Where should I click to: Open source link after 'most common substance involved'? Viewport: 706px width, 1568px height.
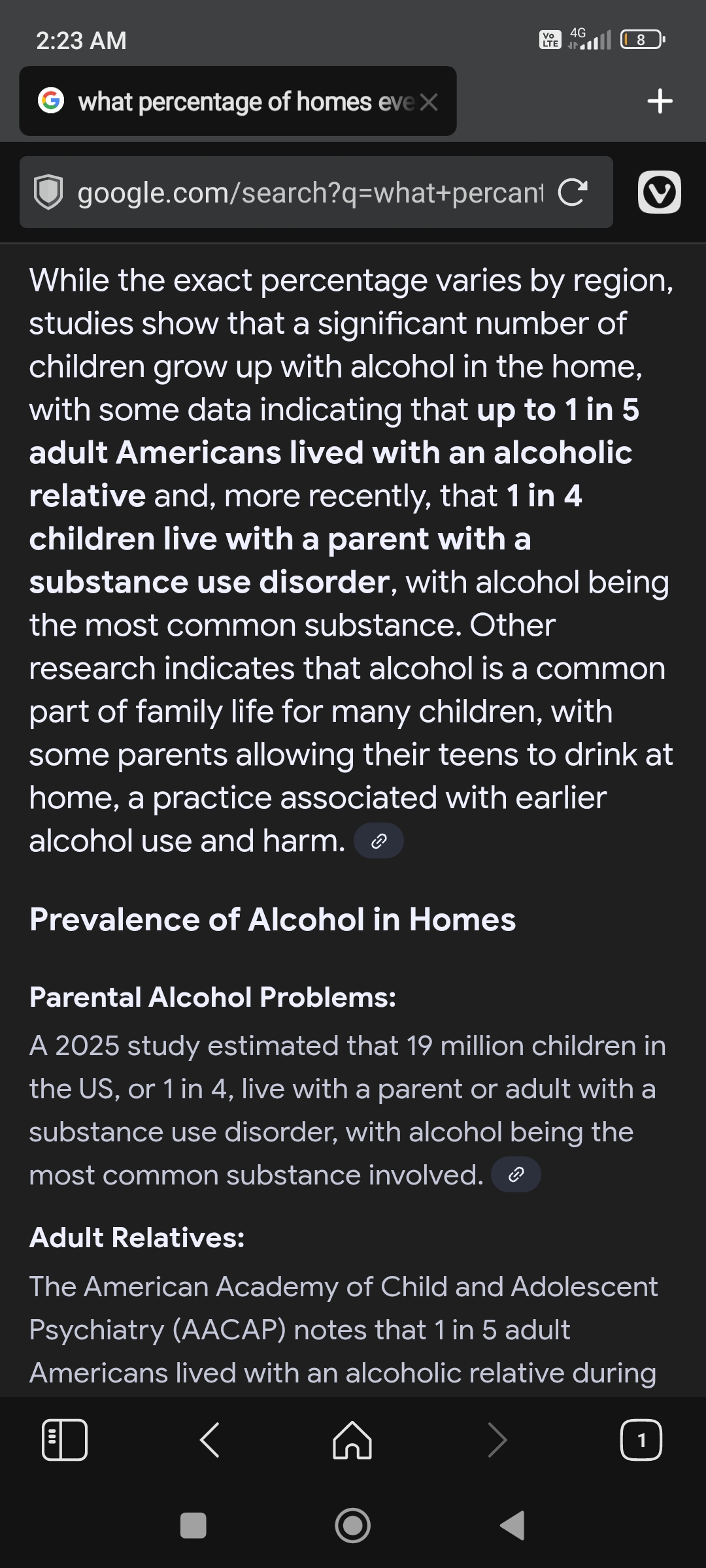tap(516, 1175)
